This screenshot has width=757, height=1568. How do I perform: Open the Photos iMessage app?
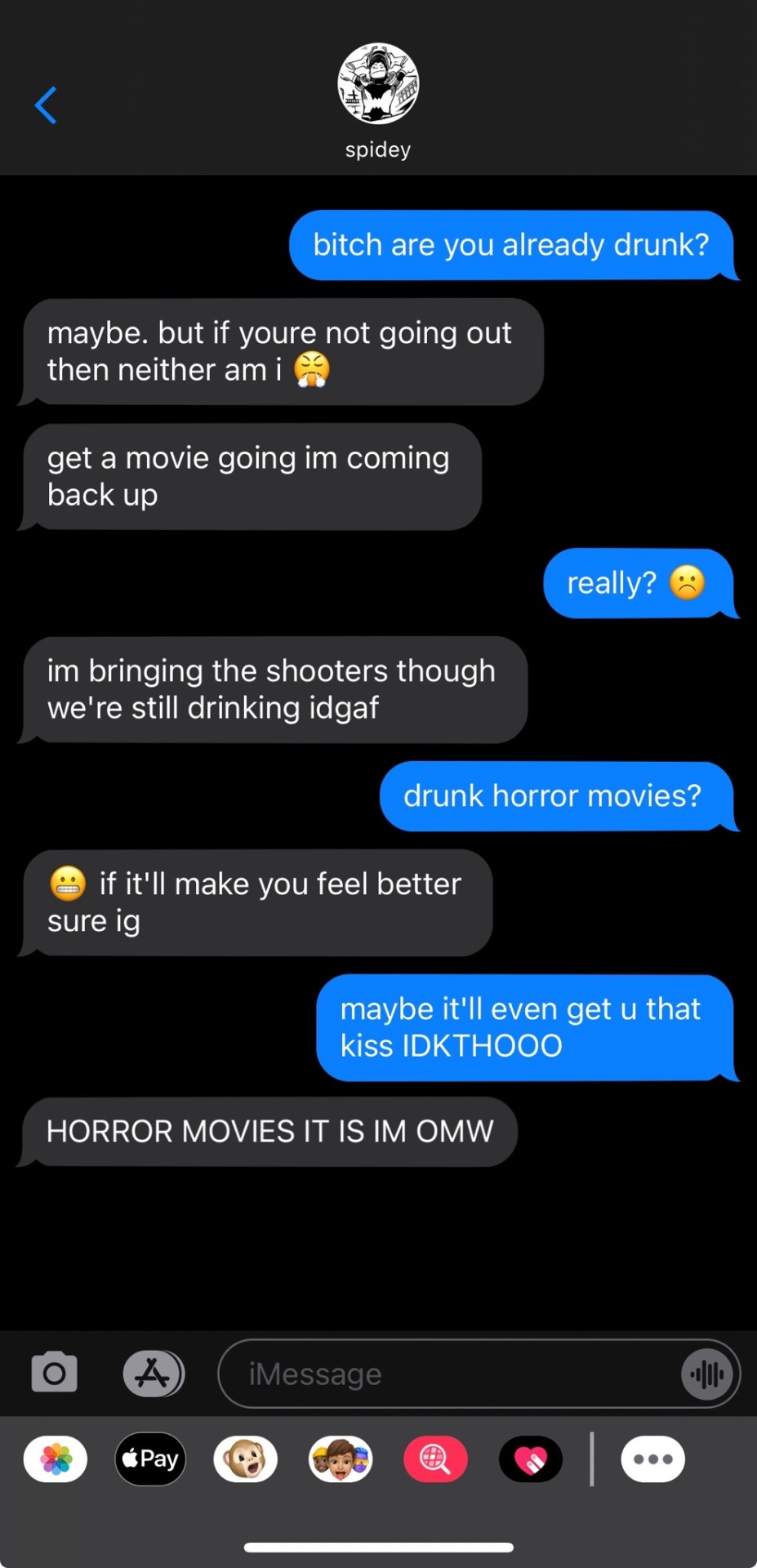[56, 1459]
